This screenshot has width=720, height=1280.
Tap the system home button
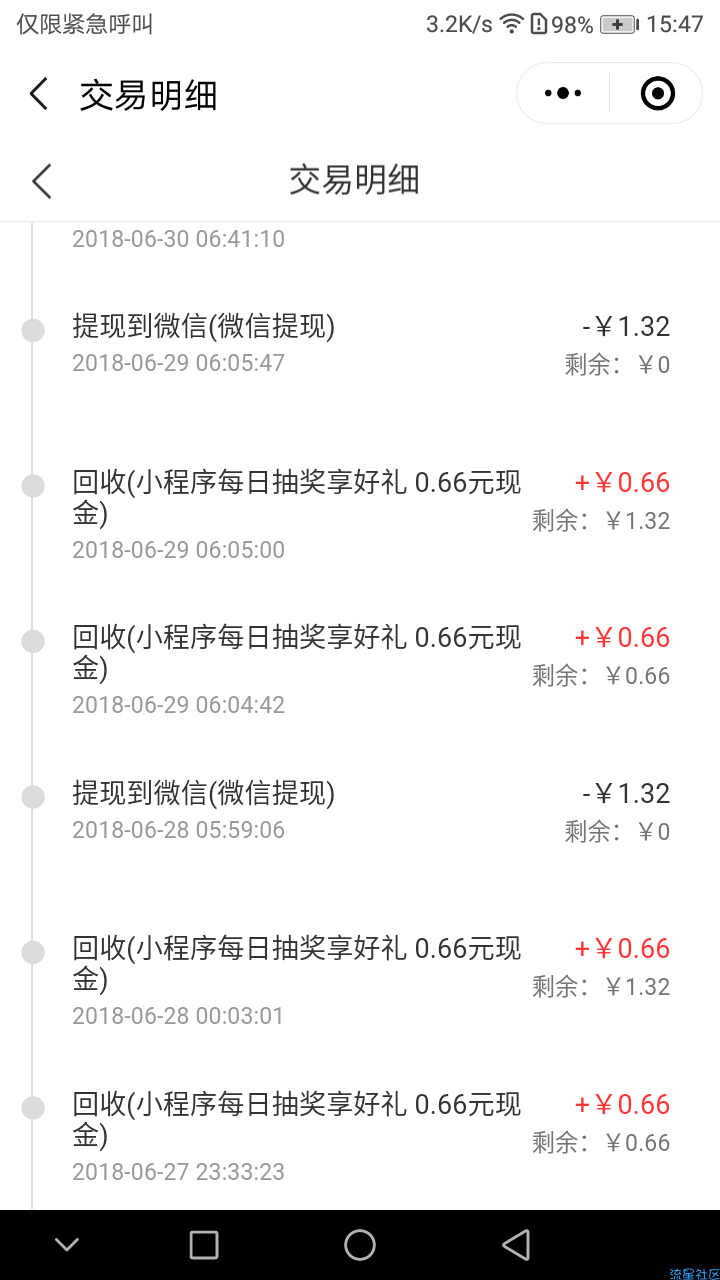coord(360,1245)
